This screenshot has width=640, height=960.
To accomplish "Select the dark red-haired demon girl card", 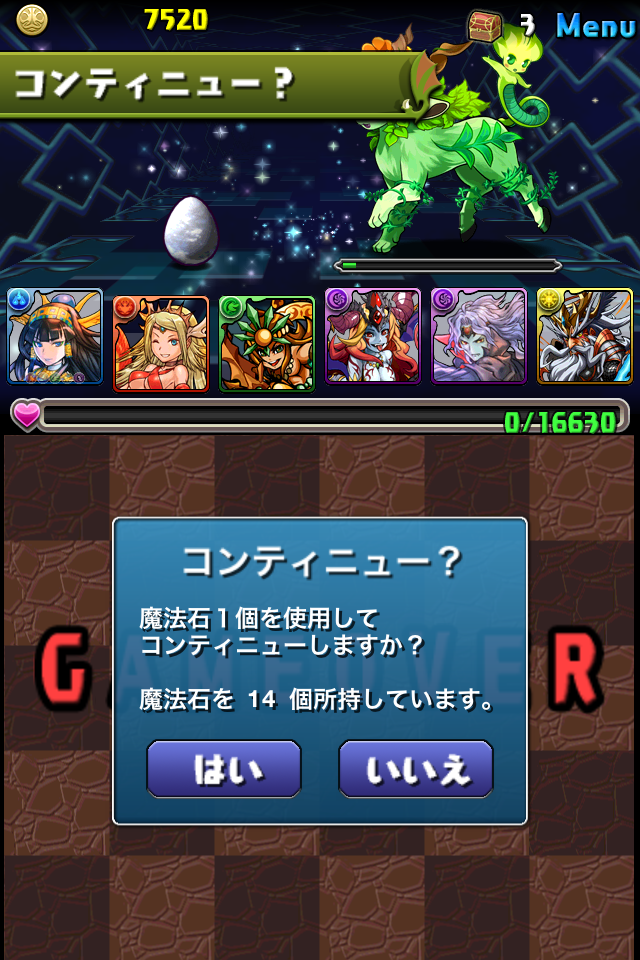I will (373, 337).
